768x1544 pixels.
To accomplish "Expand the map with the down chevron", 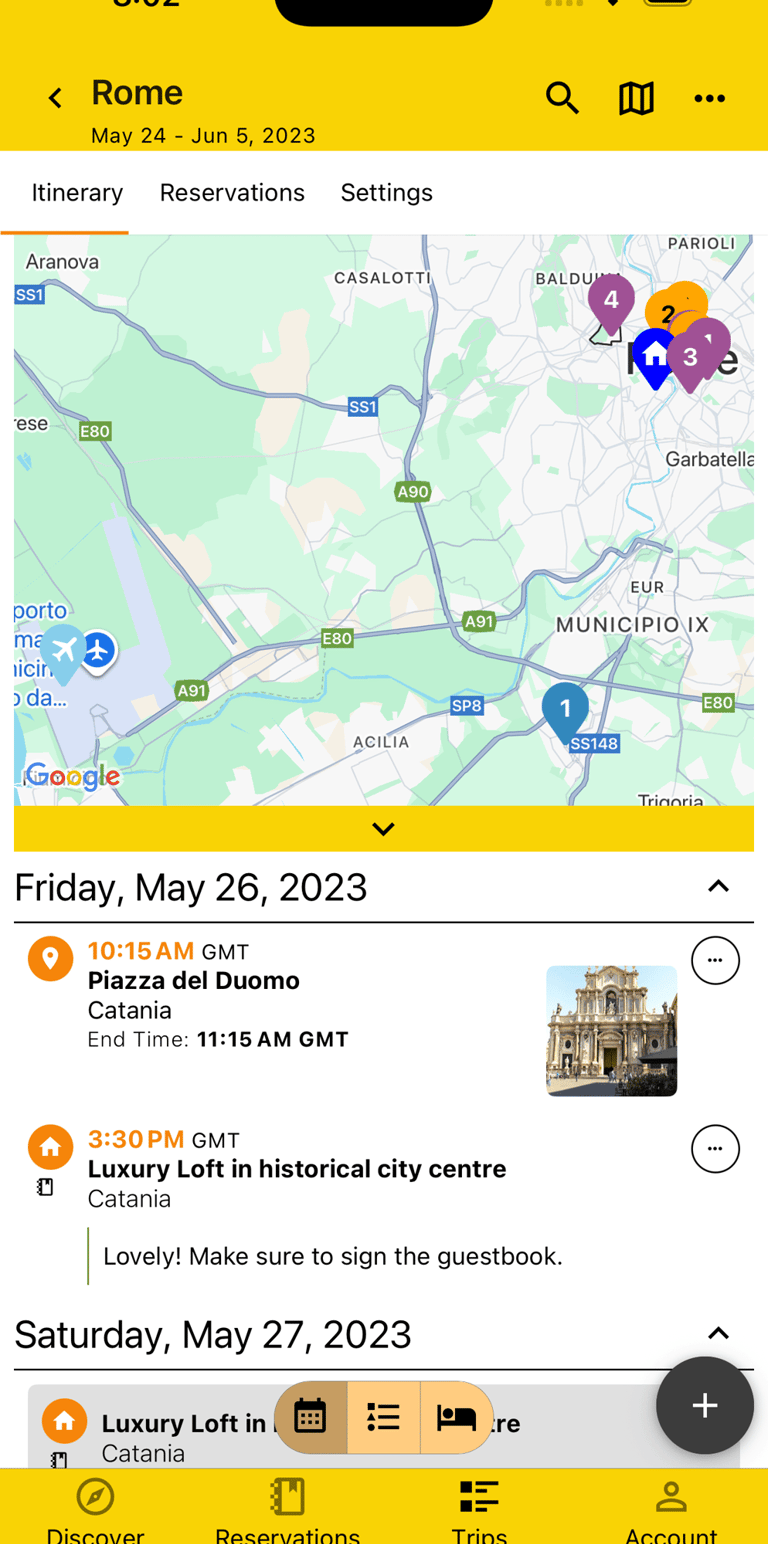I will [383, 828].
